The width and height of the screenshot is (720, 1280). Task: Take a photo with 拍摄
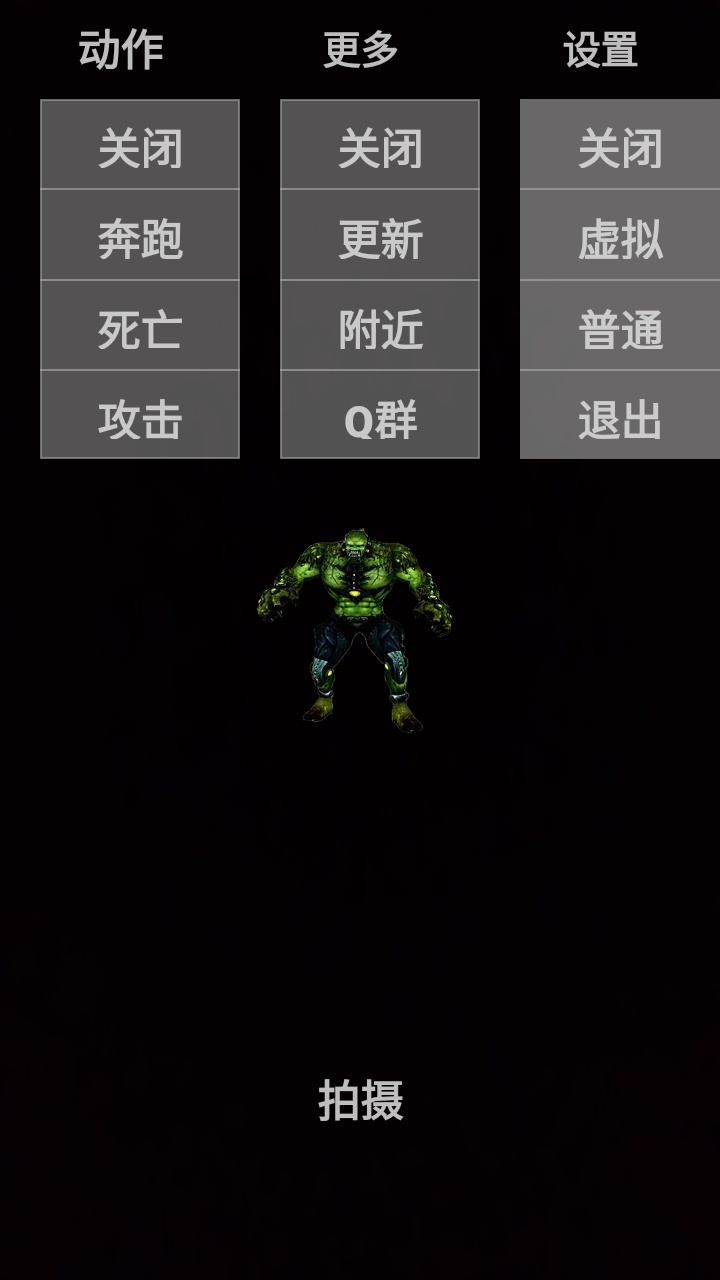tap(361, 1100)
